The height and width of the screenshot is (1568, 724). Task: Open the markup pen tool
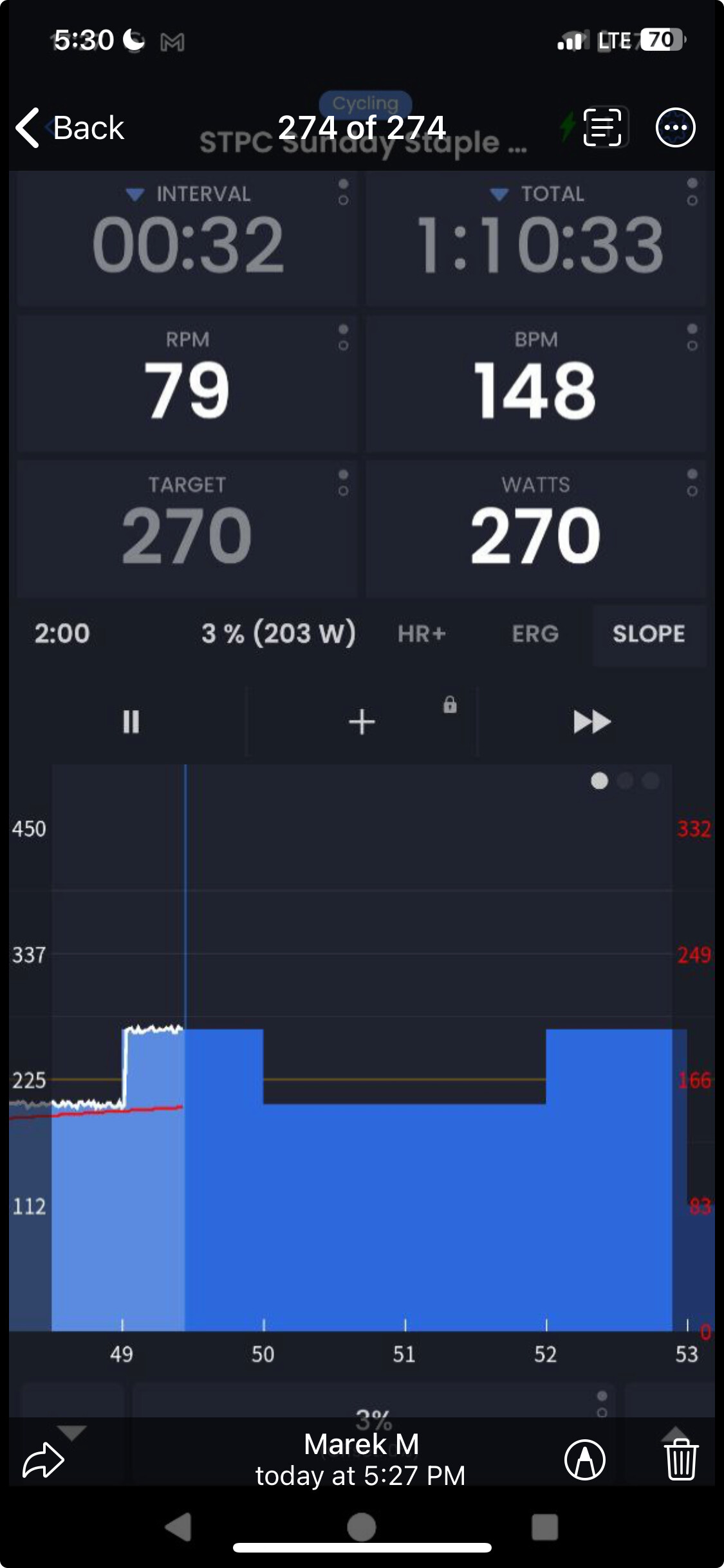click(584, 1460)
